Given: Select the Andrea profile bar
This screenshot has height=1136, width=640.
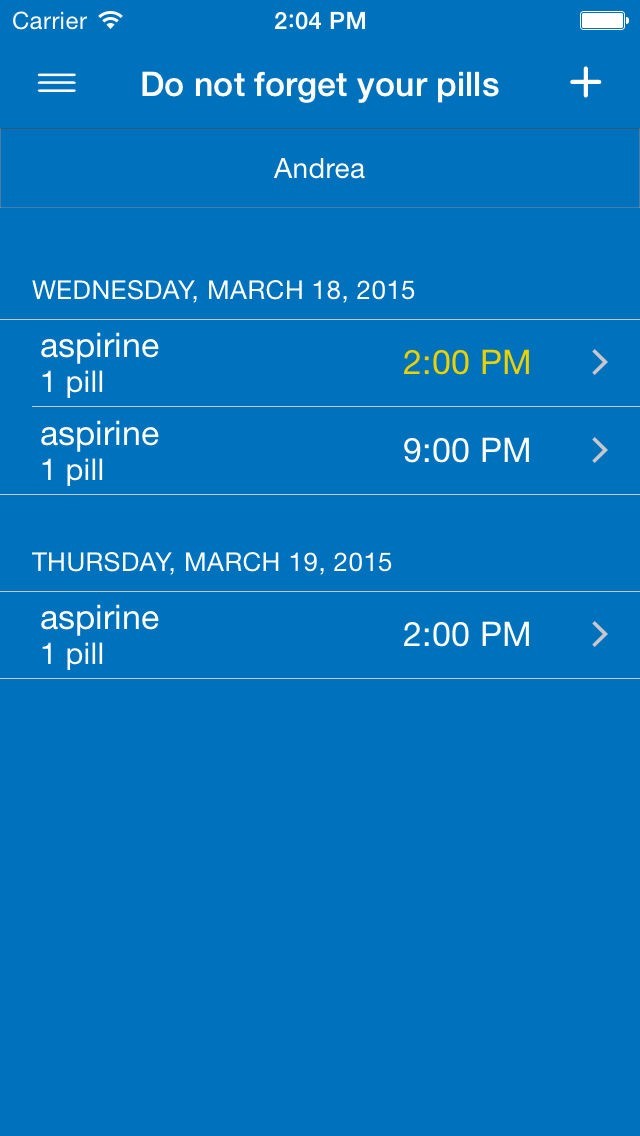Looking at the screenshot, I should pyautogui.click(x=320, y=168).
